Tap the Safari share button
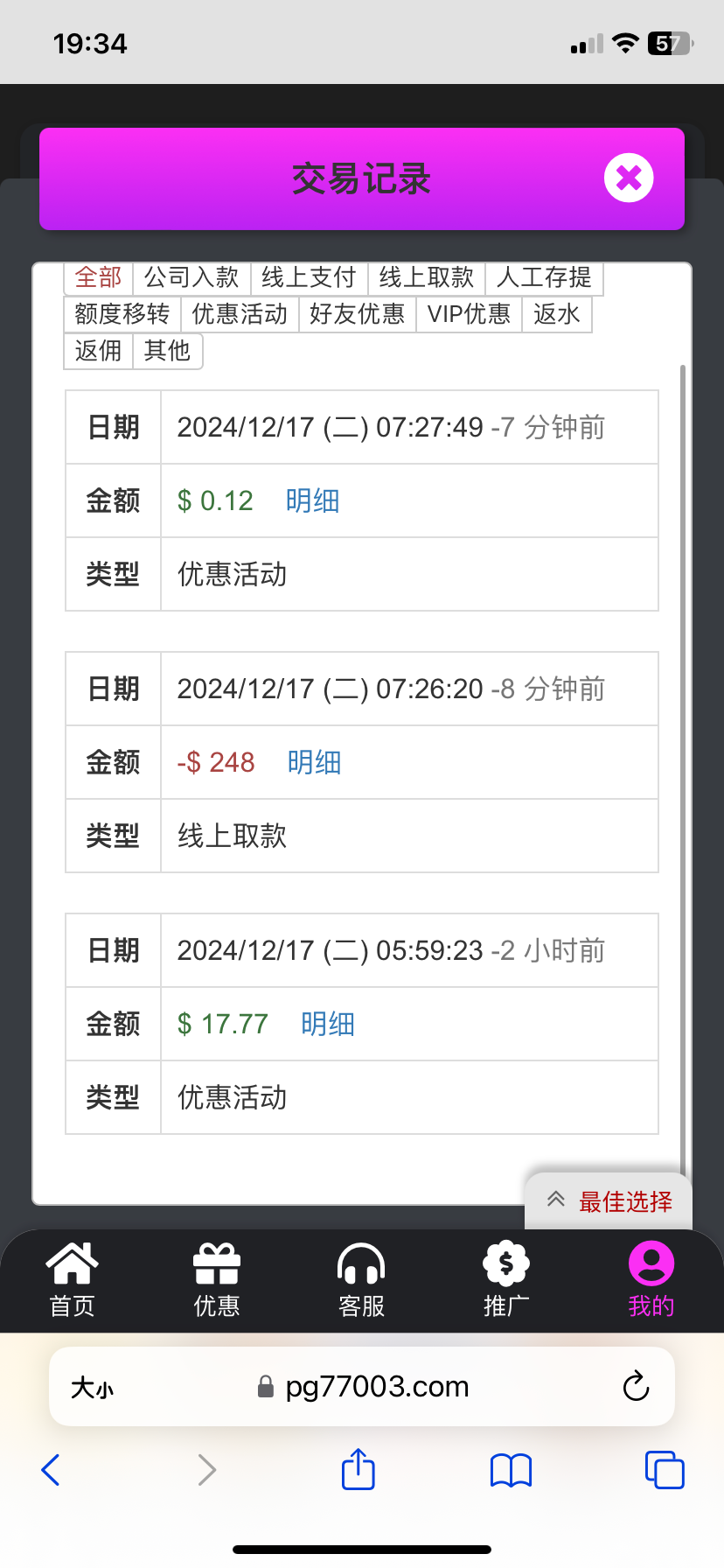The height and width of the screenshot is (1568, 724). (358, 1469)
